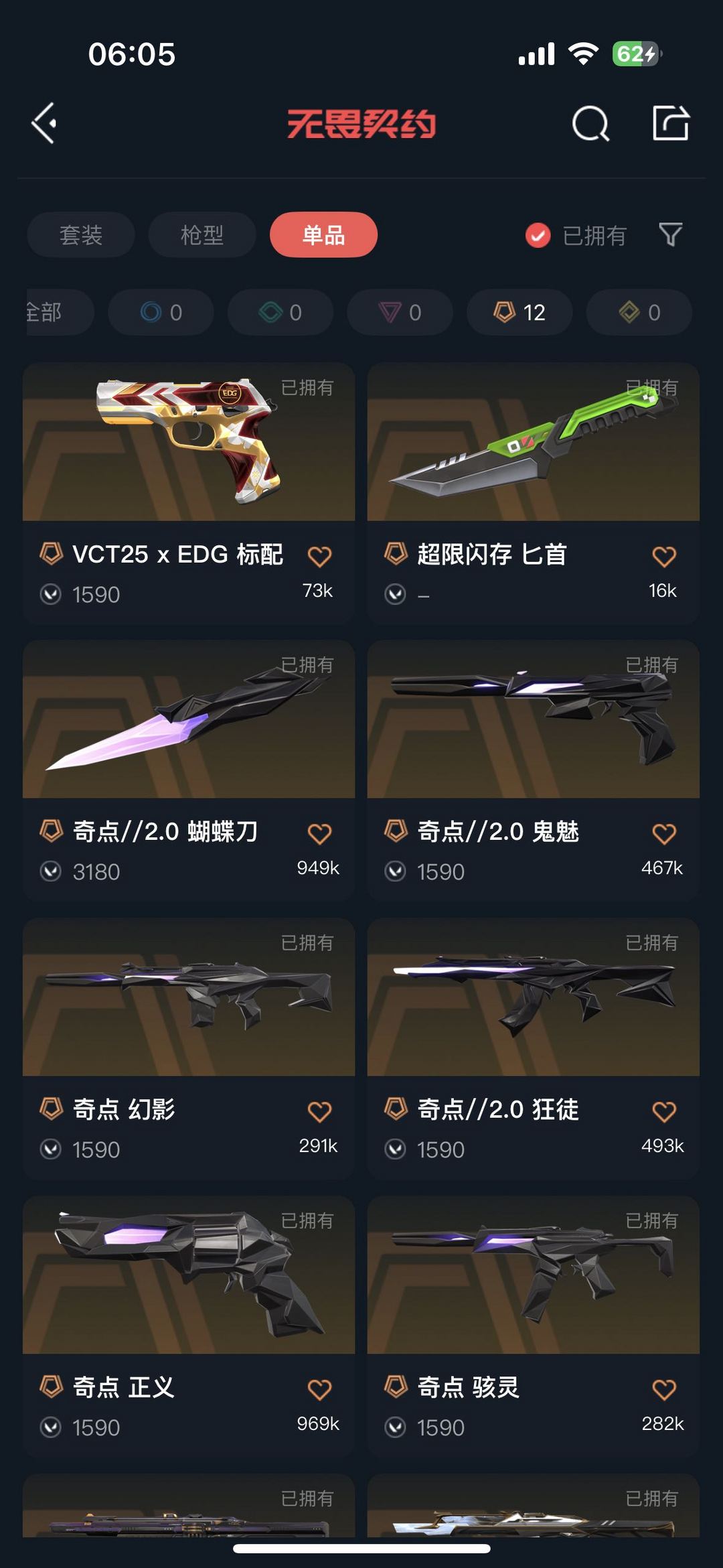Screen dimensions: 723x1568
Task: Go back using the top-left arrow
Action: (44, 123)
